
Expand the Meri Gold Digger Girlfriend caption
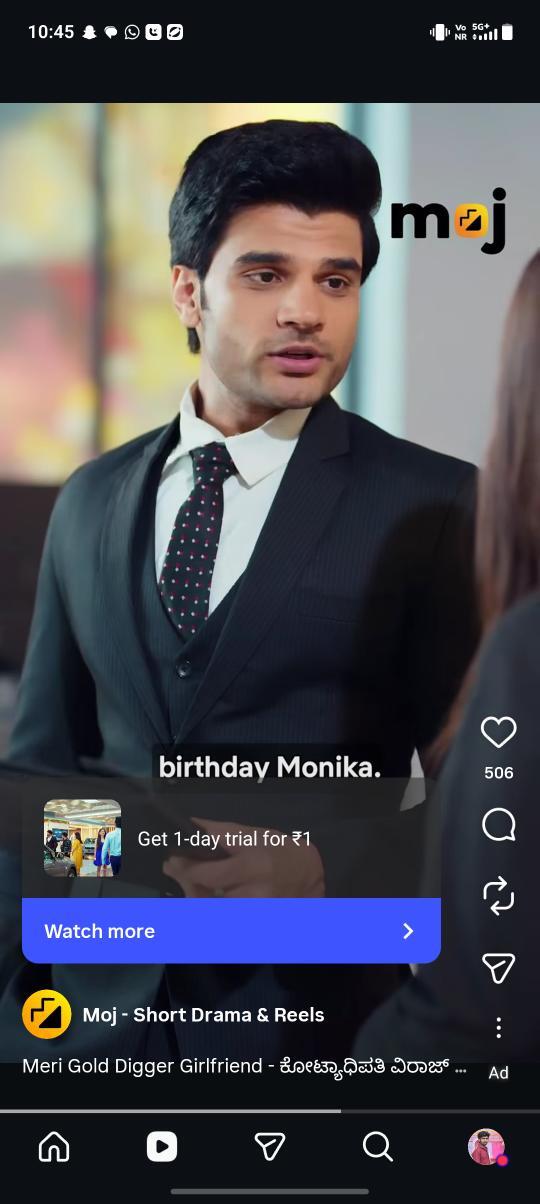pyautogui.click(x=244, y=1067)
